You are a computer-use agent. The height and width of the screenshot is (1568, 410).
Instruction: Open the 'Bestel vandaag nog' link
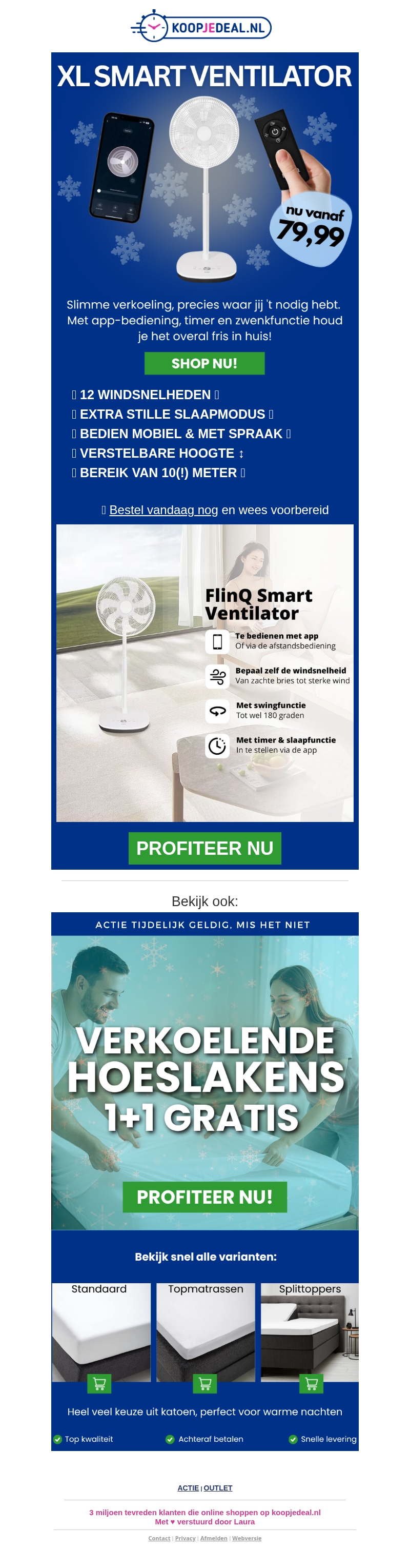[163, 510]
